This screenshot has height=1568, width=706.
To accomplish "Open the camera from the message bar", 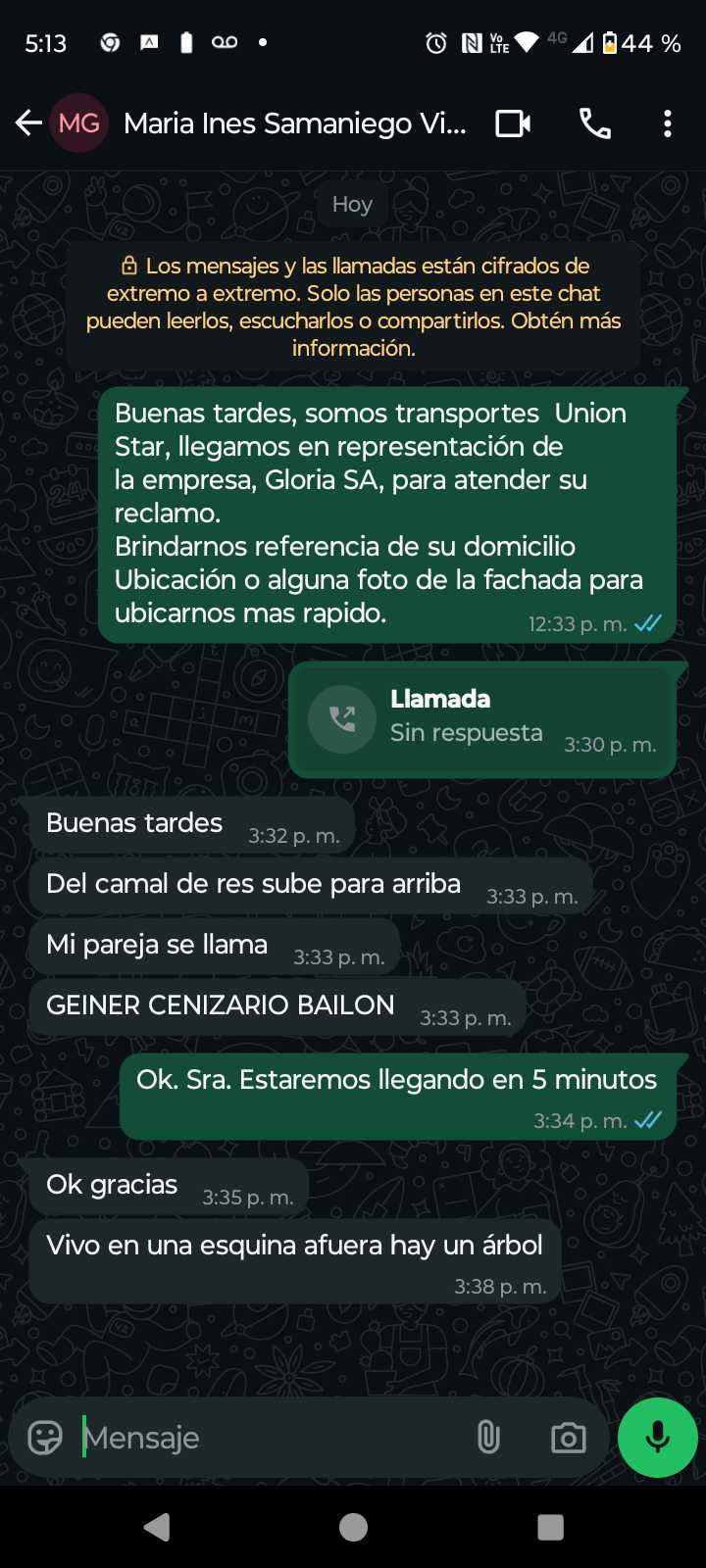I will click(x=568, y=1438).
